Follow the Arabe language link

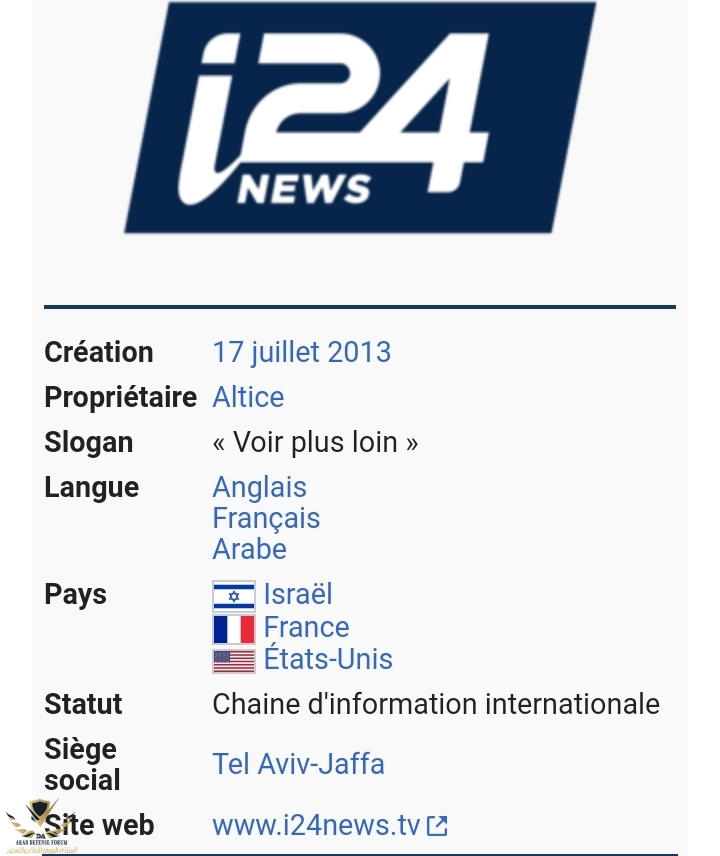249,549
